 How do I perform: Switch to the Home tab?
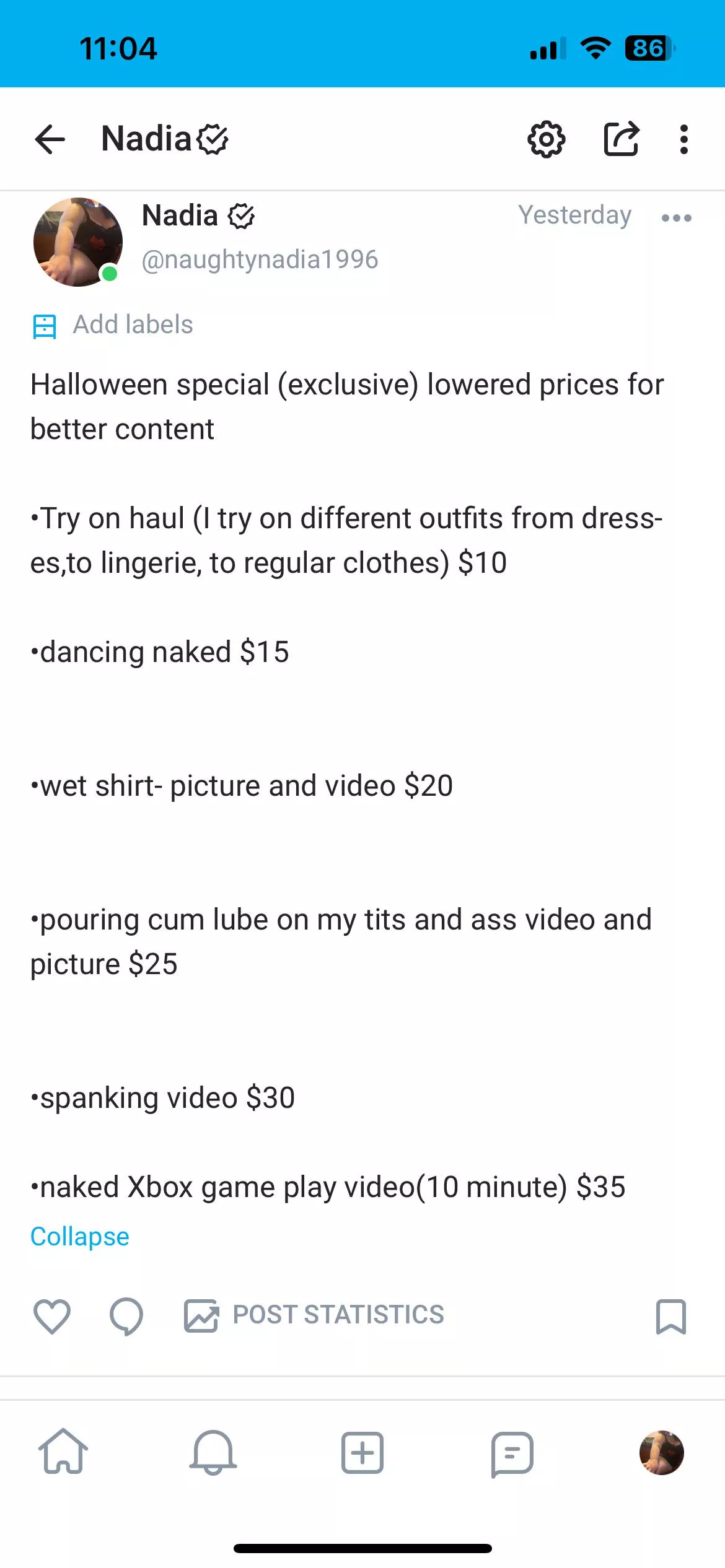click(x=63, y=1452)
